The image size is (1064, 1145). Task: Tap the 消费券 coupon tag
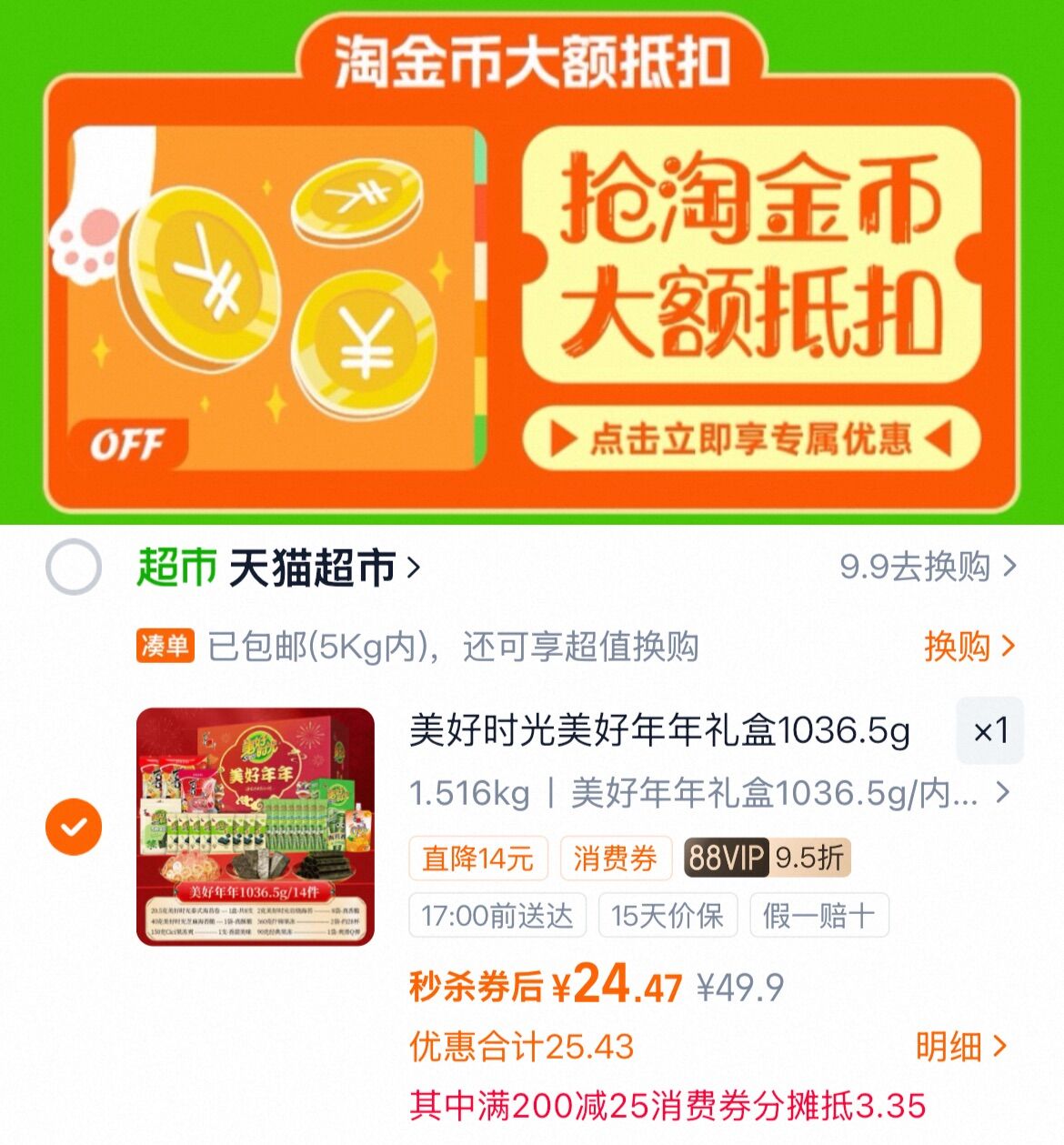(x=616, y=859)
